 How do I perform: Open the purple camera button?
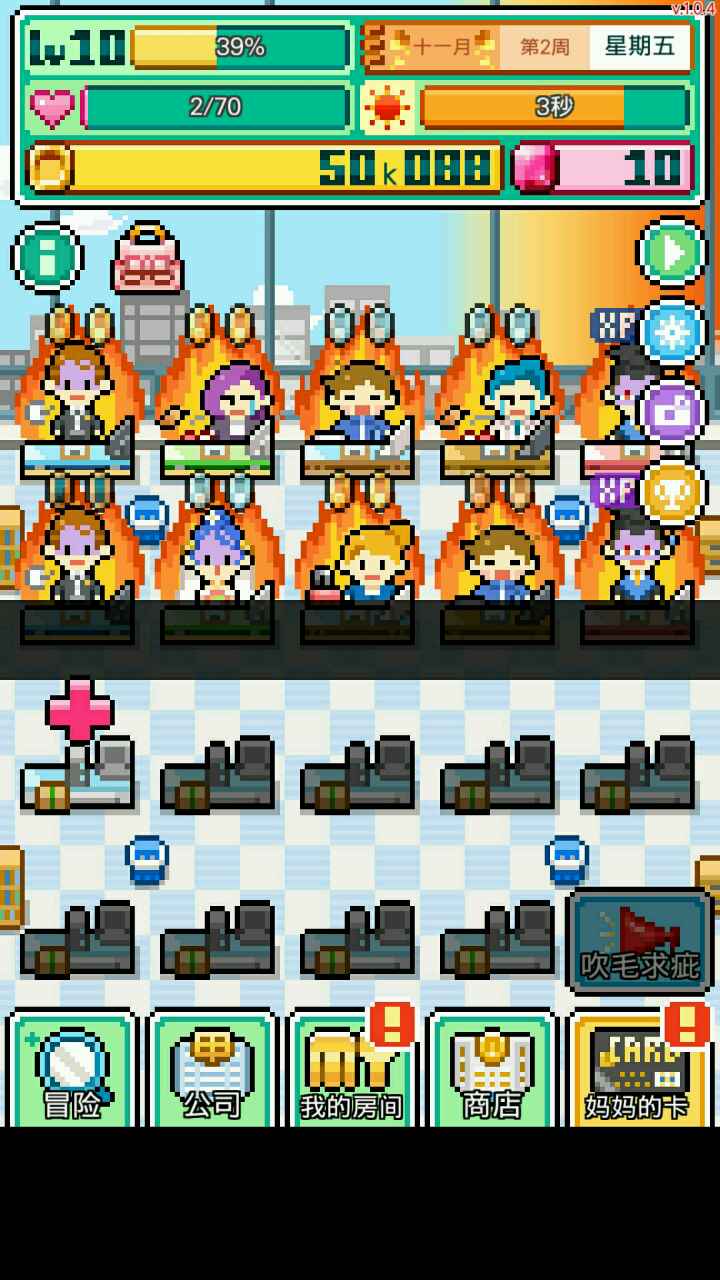671,412
